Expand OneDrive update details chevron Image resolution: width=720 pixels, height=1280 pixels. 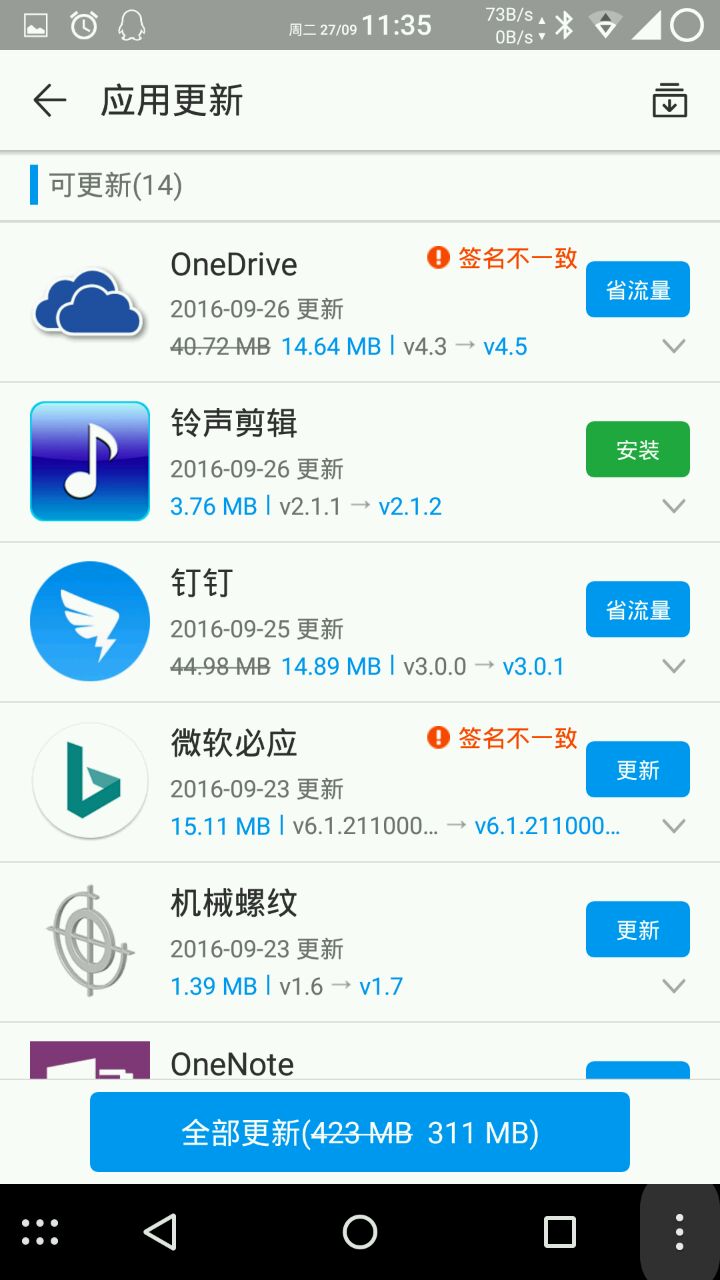[674, 346]
